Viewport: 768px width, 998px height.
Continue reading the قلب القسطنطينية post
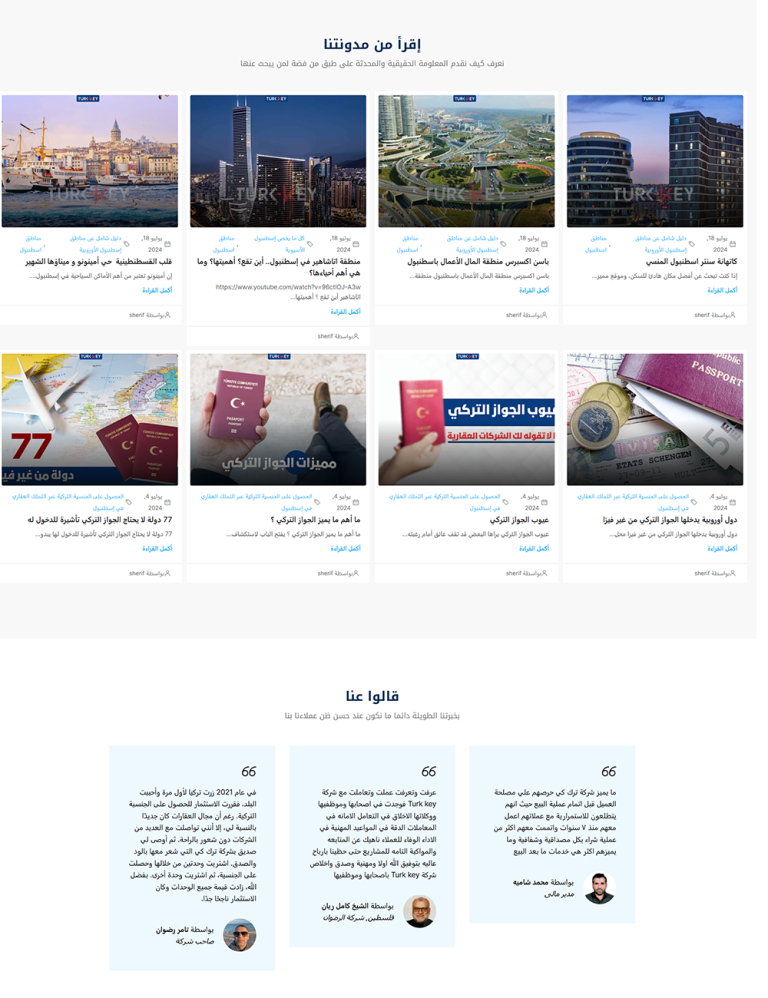point(157,290)
